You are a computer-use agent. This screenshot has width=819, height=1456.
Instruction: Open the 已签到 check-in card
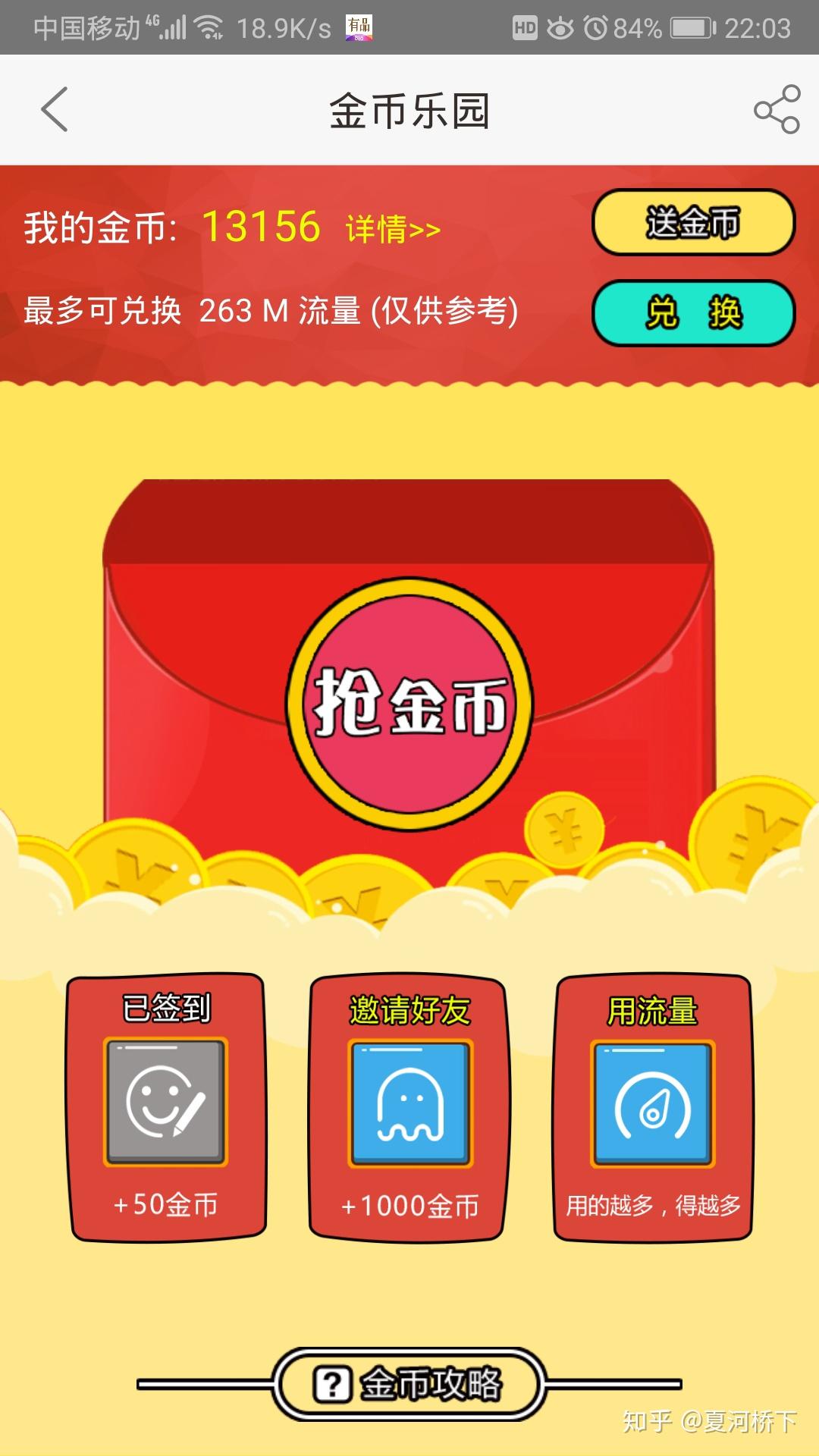tap(166, 1107)
